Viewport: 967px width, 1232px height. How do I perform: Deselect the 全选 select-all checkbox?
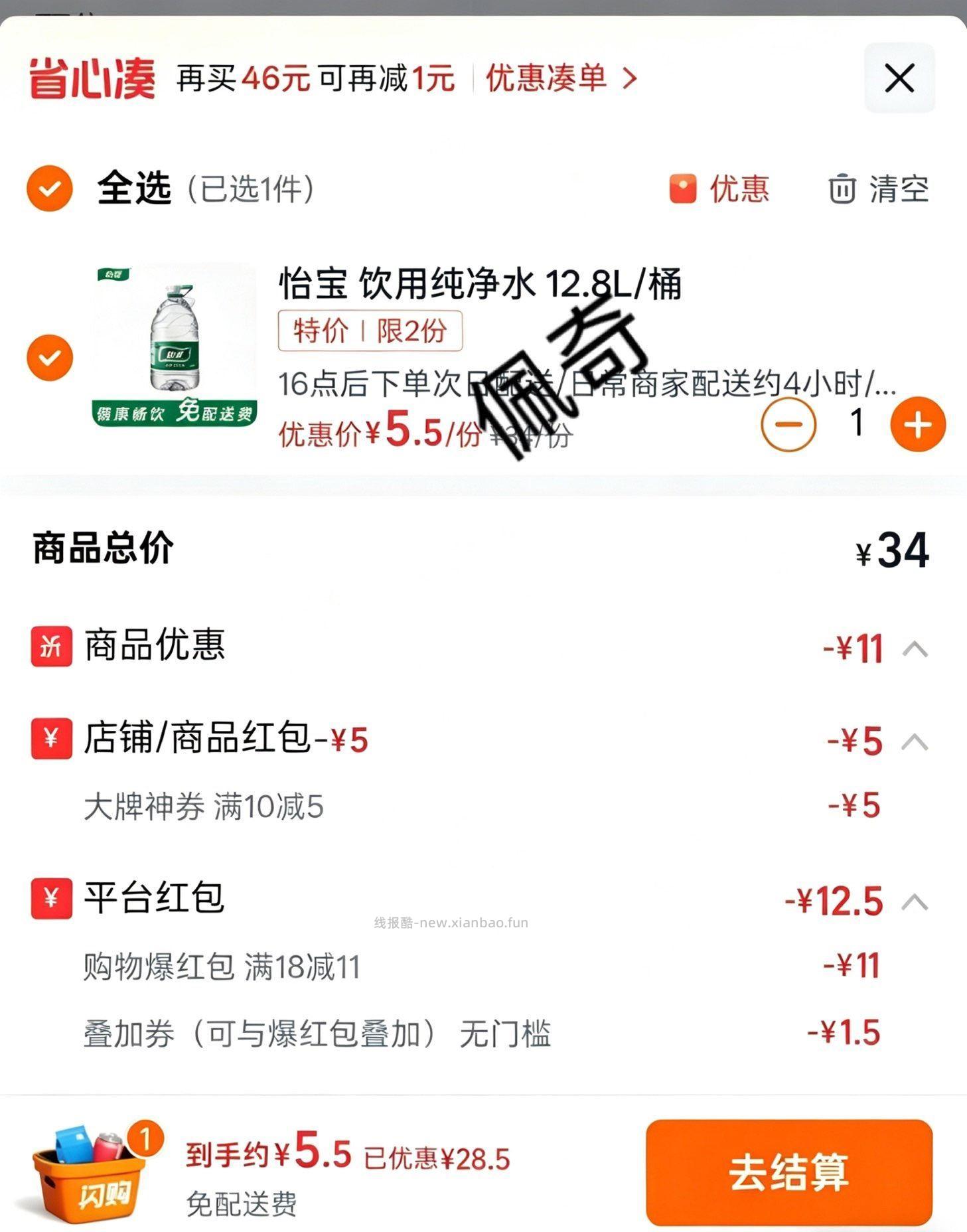(x=49, y=189)
